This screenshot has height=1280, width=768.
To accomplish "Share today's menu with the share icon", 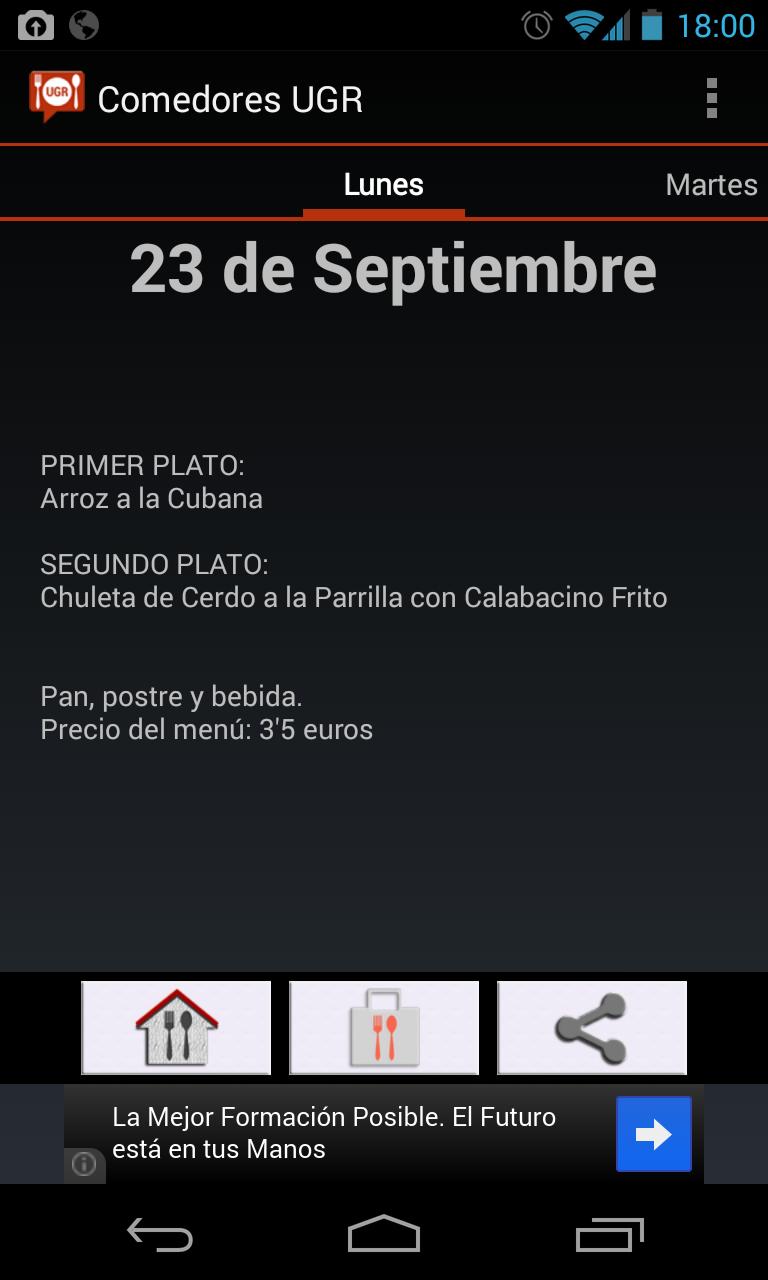I will pyautogui.click(x=592, y=1027).
